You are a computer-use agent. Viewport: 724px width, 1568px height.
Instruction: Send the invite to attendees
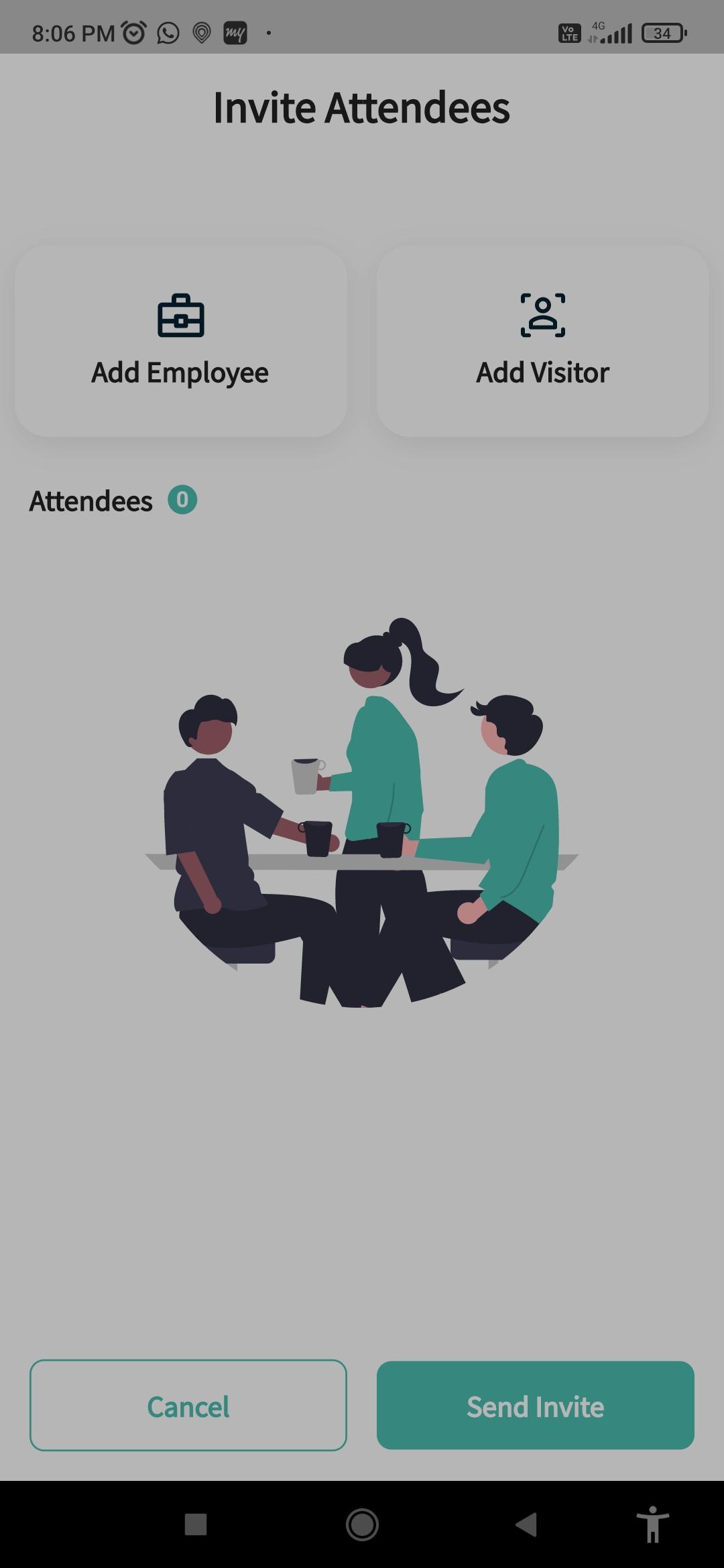click(535, 1406)
